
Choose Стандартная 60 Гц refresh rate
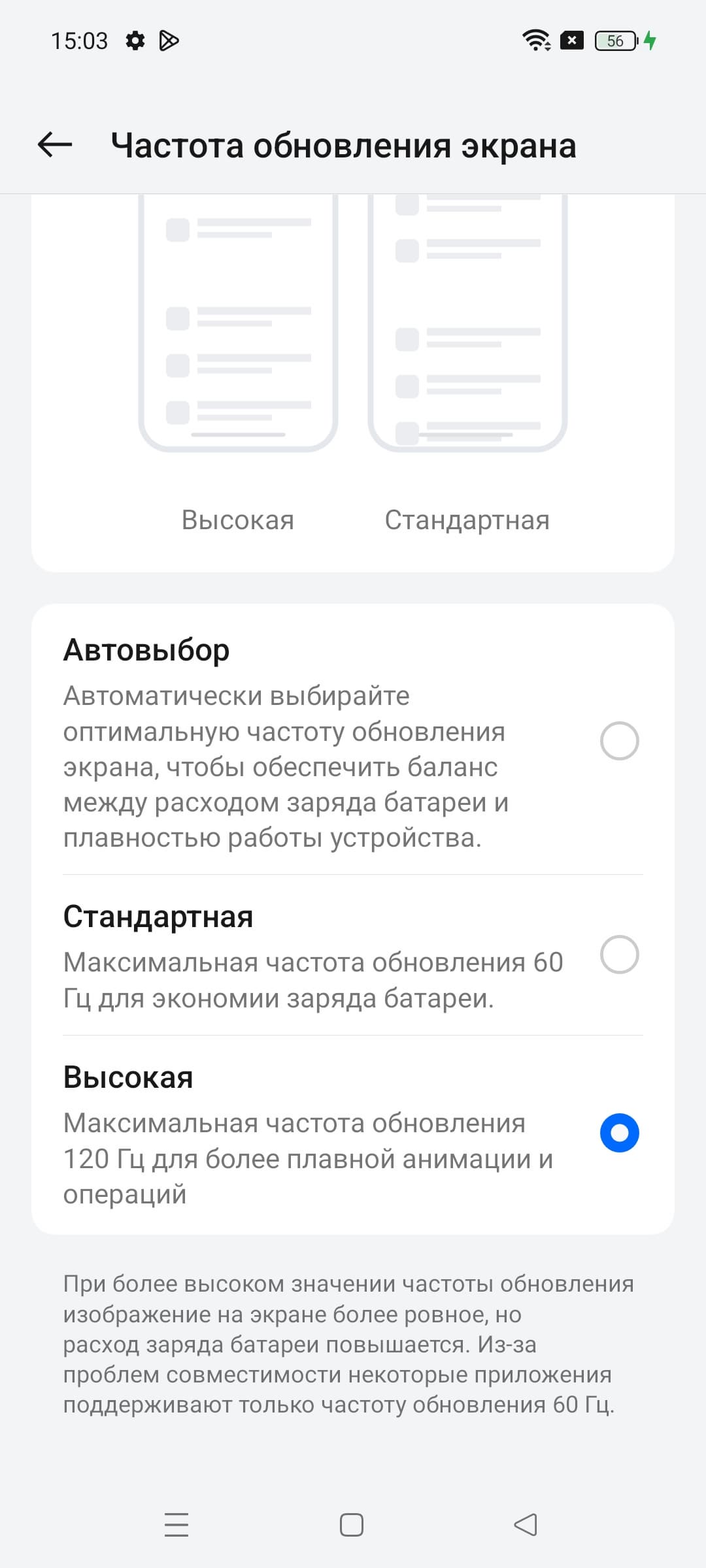click(x=618, y=955)
